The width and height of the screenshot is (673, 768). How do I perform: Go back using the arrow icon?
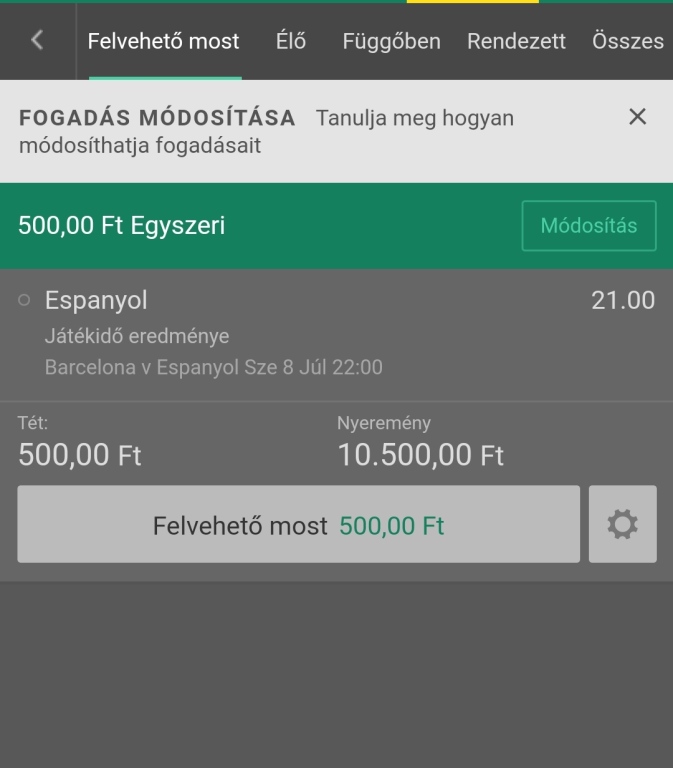[37, 40]
